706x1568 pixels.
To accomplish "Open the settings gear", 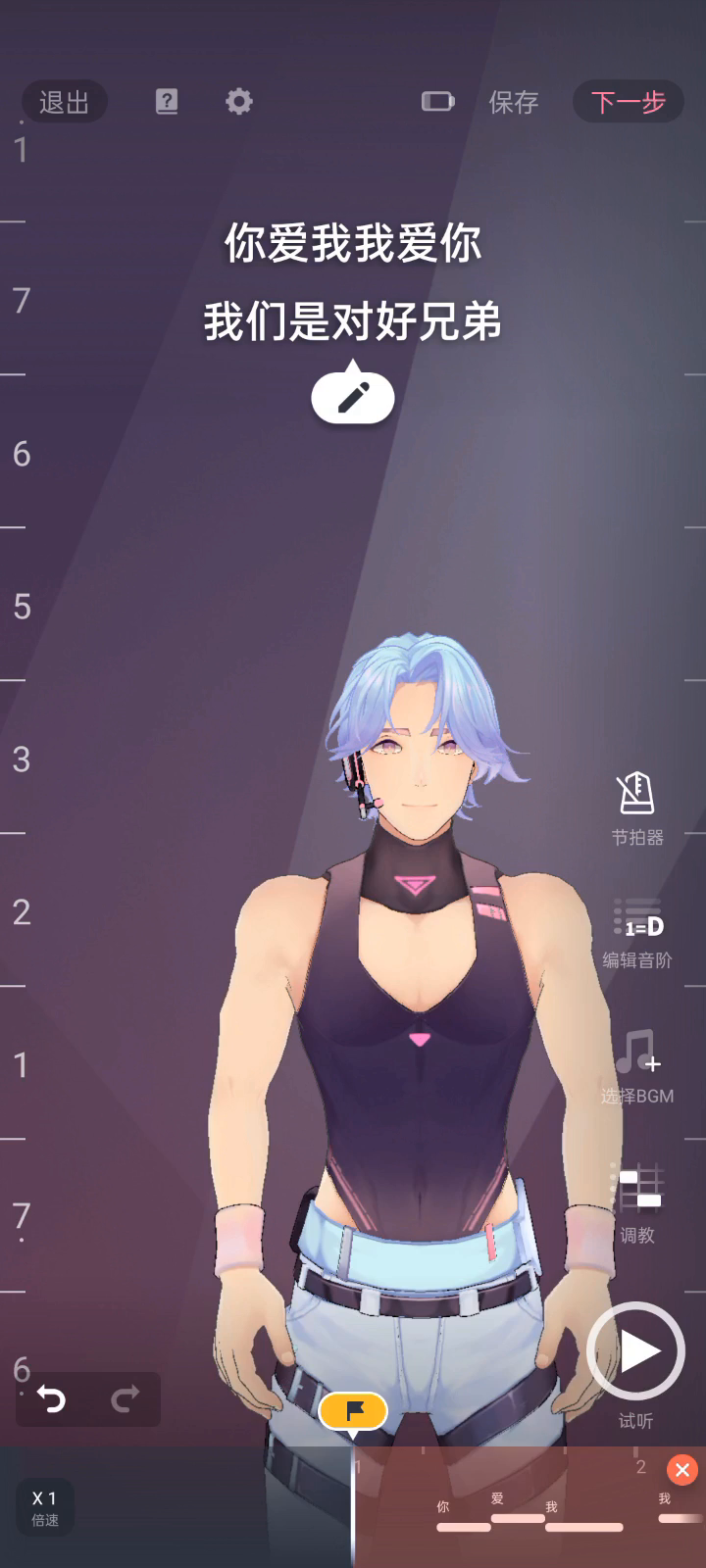I will 239,101.
